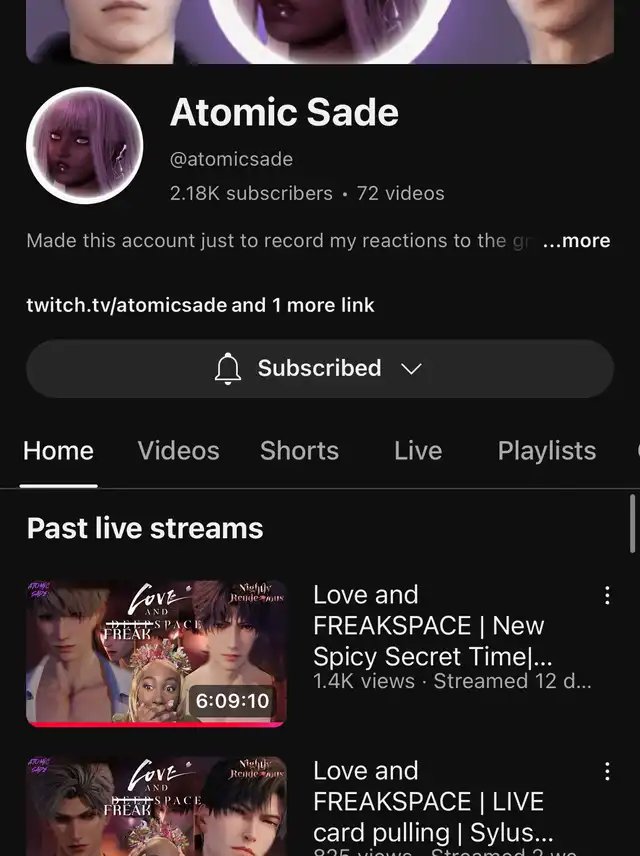Open options for the LIVE card pulling stream
The height and width of the screenshot is (856, 640).
(607, 772)
